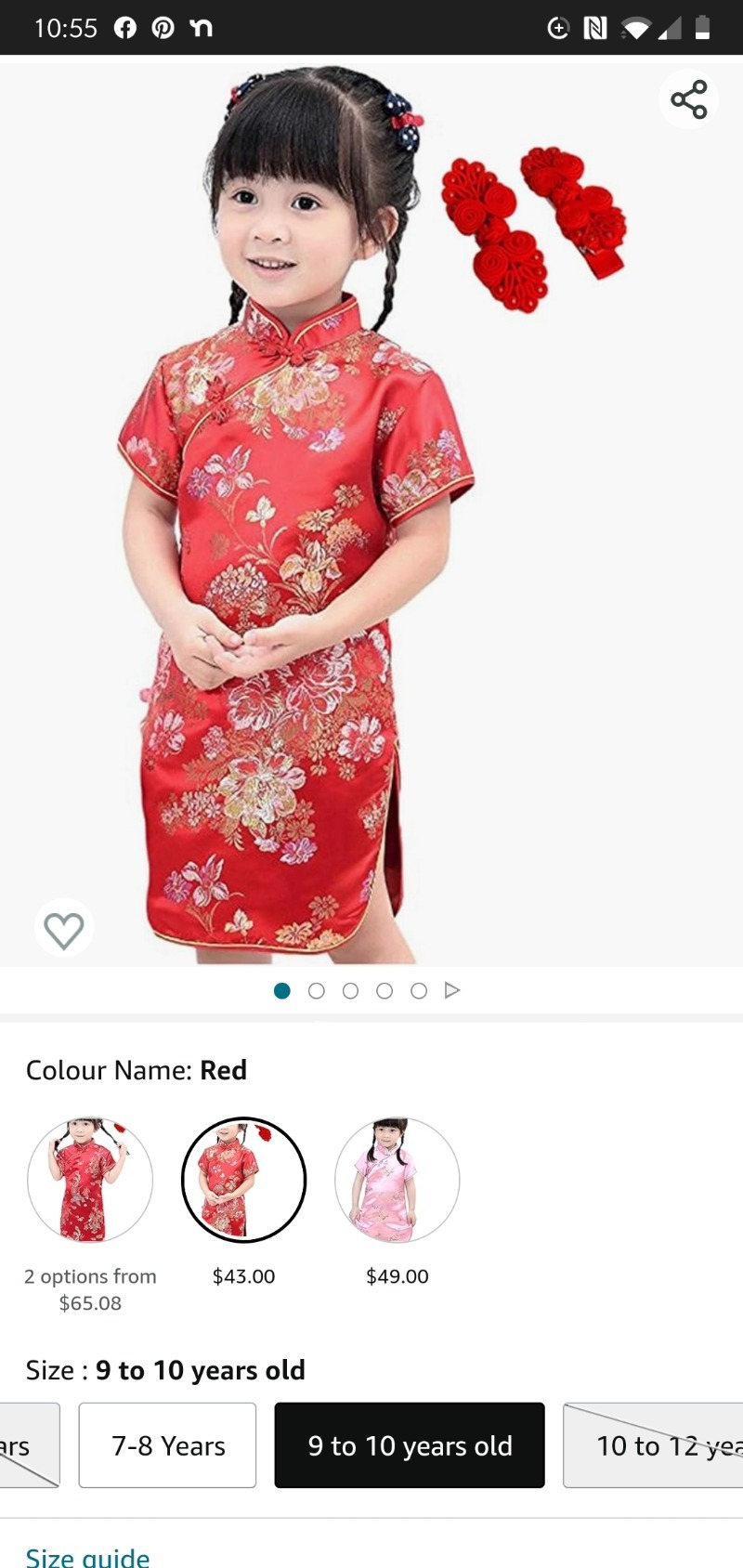Choose size 9 to 10 years old
Viewport: 743px width, 1568px height.
click(410, 1445)
